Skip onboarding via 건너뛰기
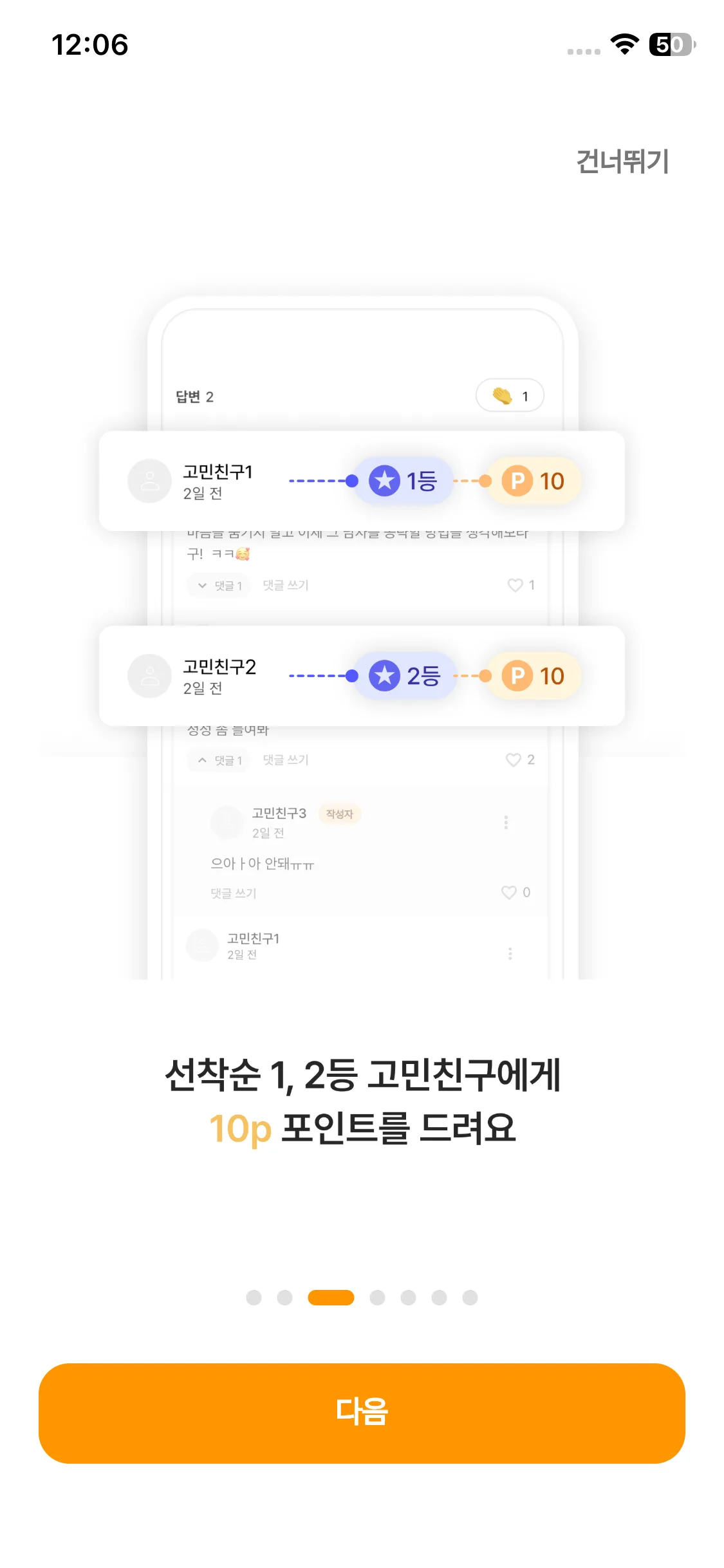The image size is (724, 1568). [622, 162]
